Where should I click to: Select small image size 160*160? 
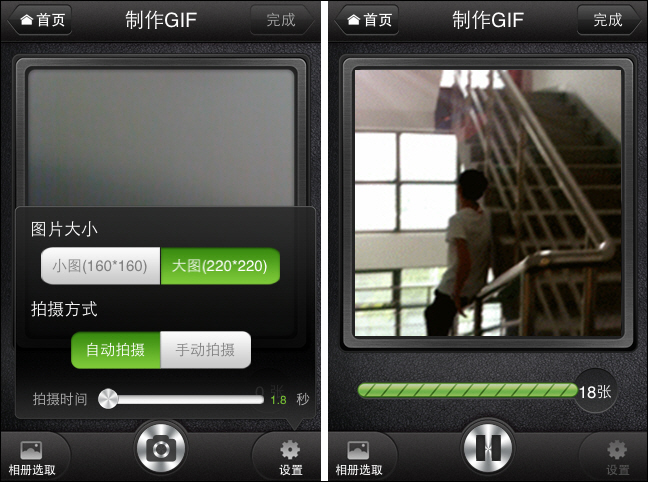coord(100,266)
